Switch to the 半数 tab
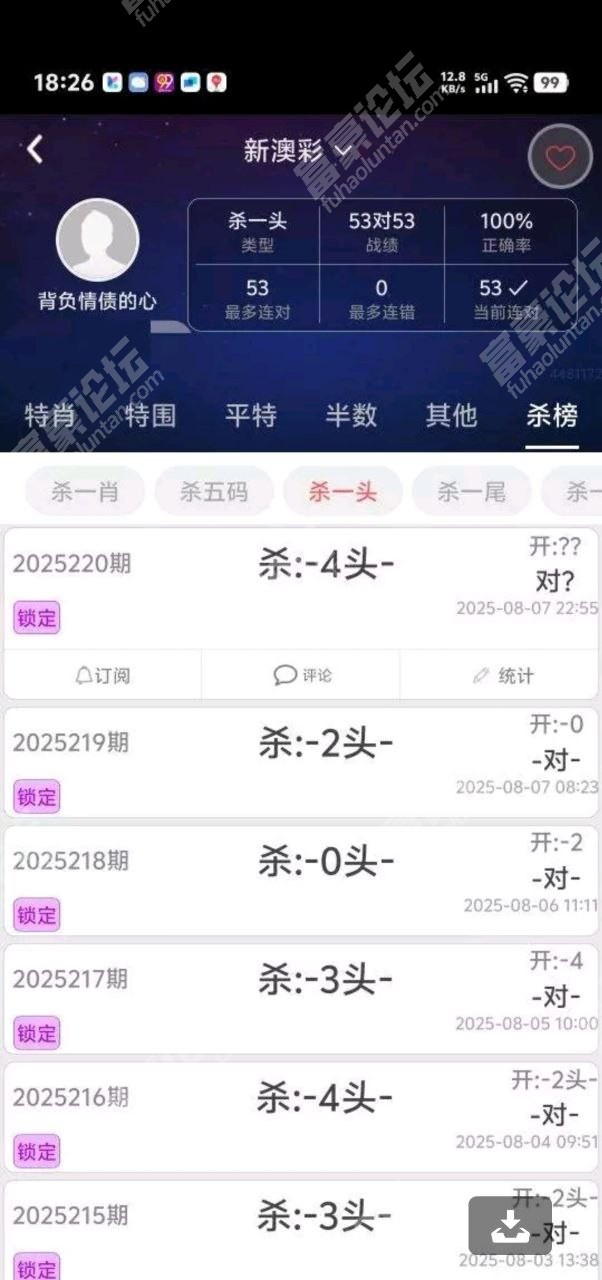Screen dimensions: 602x1280 pyautogui.click(x=351, y=416)
